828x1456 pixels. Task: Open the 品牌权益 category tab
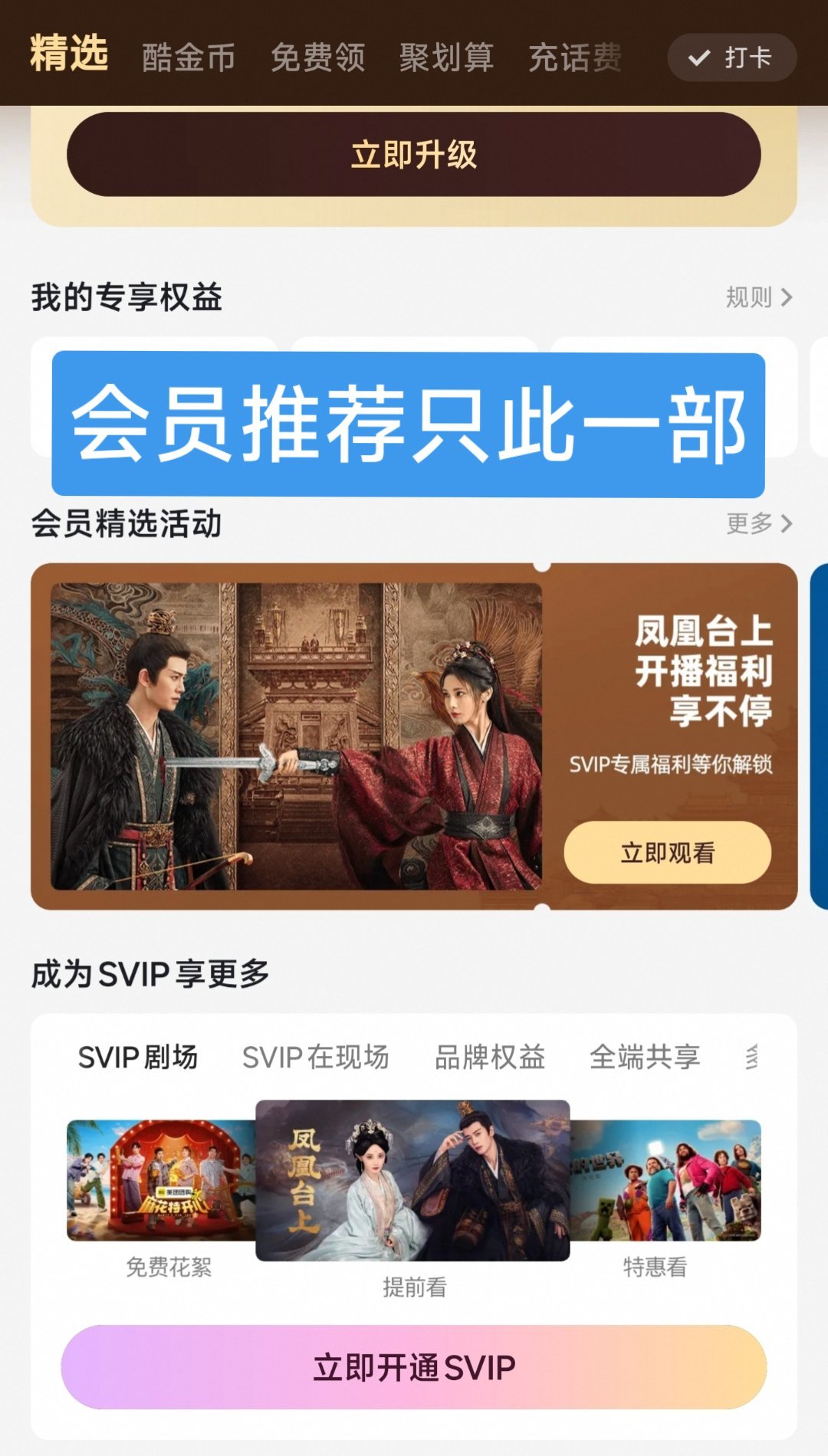tap(488, 1057)
